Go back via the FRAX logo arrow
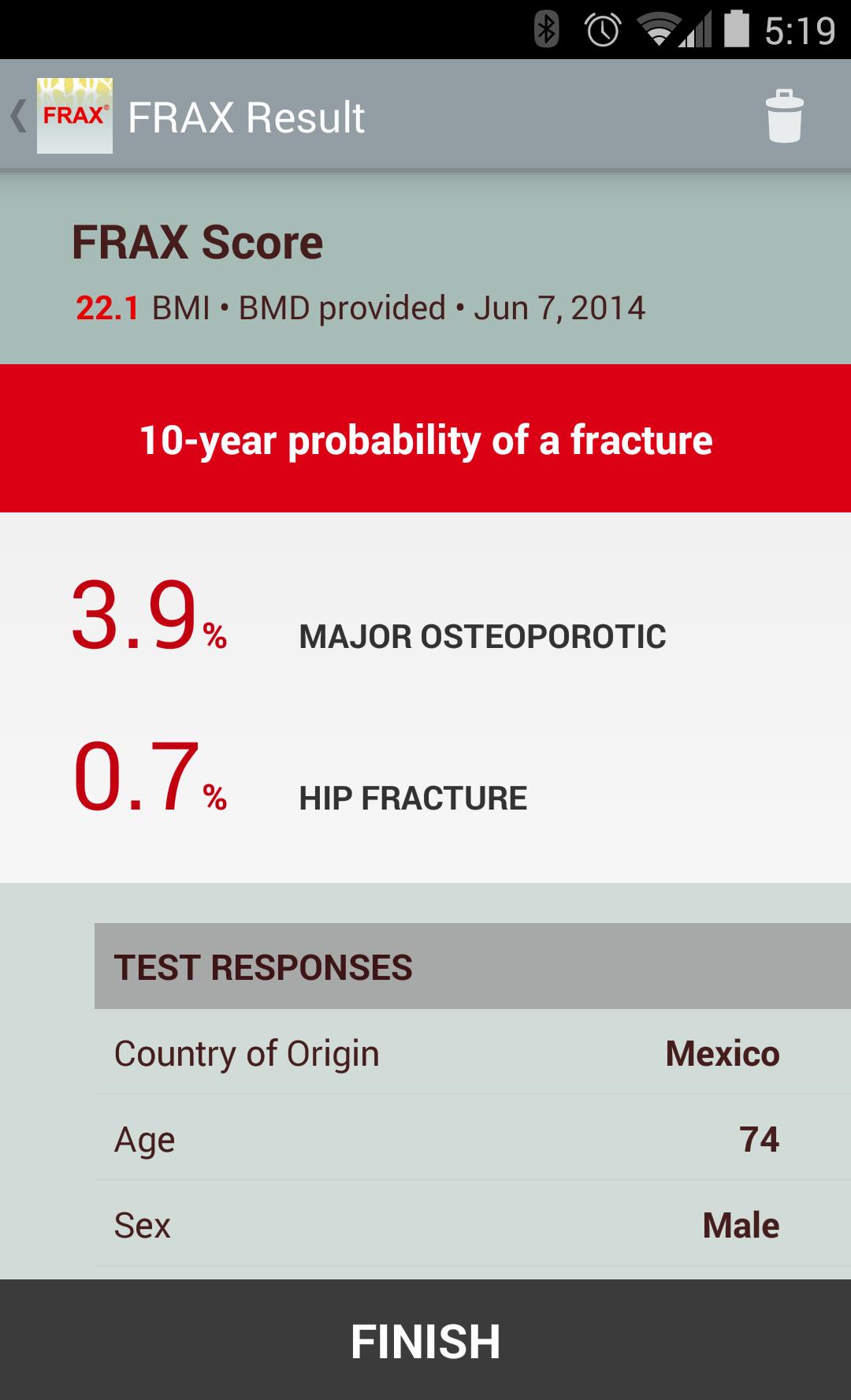 61,116
